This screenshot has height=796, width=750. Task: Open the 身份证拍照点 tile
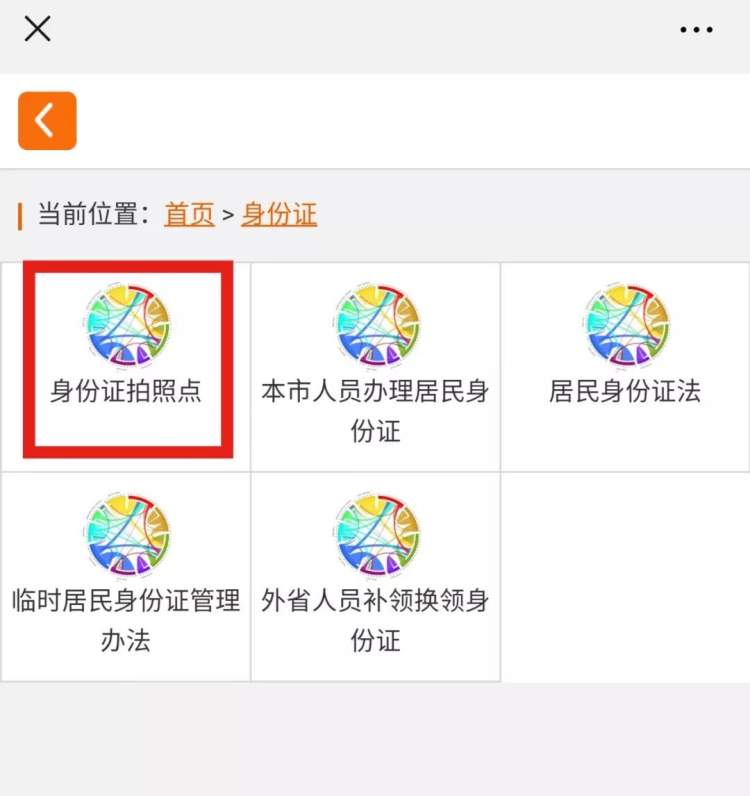tap(126, 360)
